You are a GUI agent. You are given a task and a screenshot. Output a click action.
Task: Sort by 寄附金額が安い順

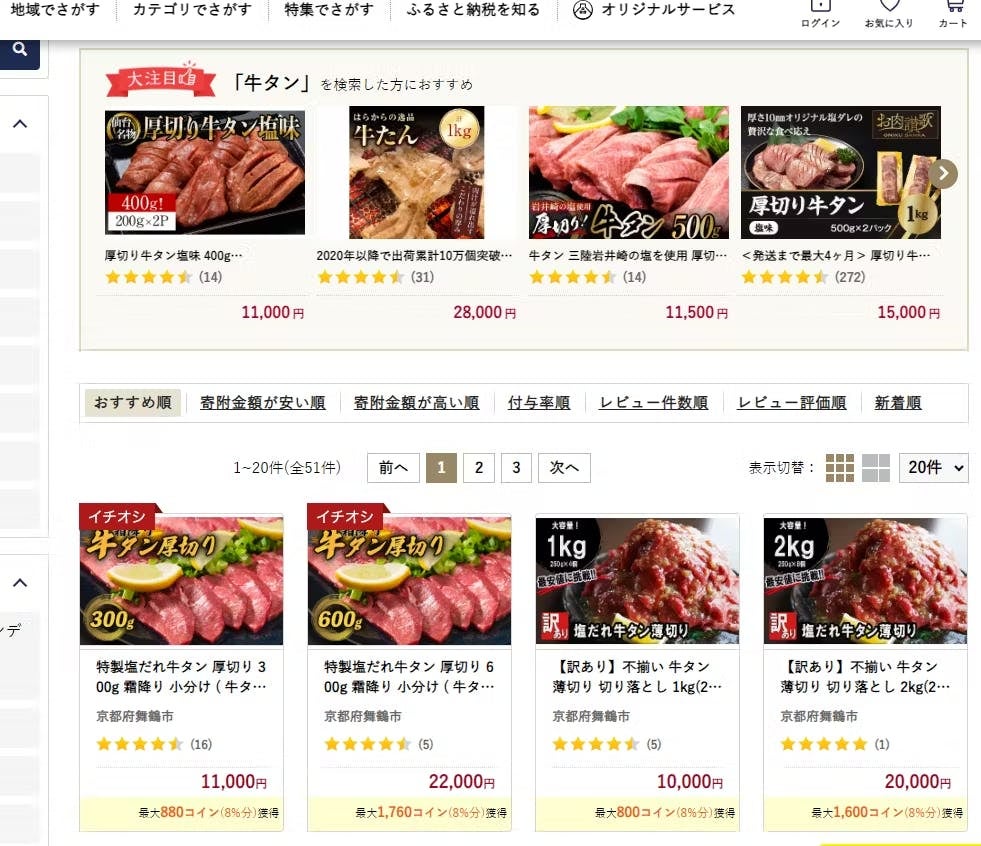pyautogui.click(x=263, y=403)
